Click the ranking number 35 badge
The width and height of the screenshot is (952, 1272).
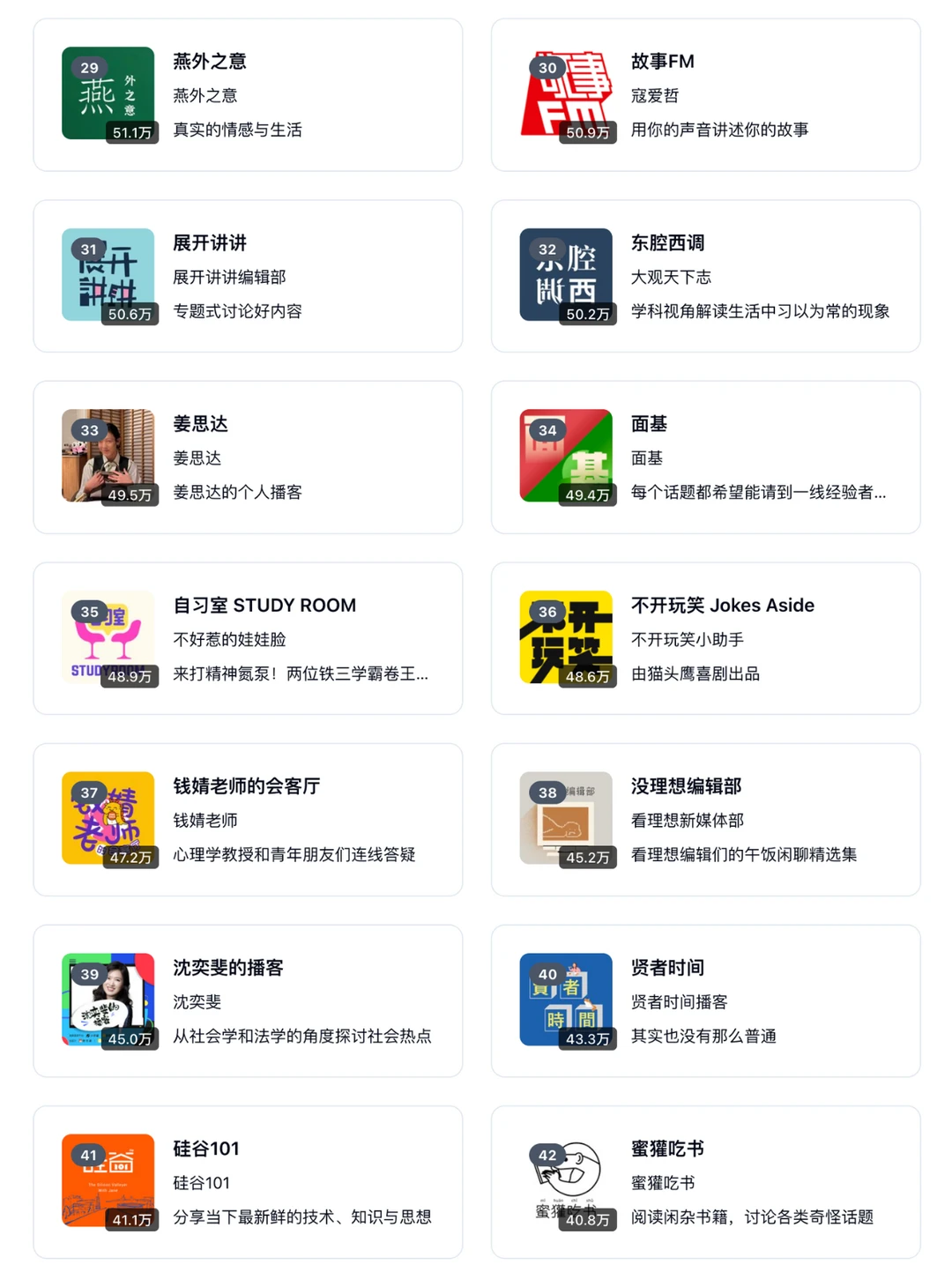click(87, 611)
